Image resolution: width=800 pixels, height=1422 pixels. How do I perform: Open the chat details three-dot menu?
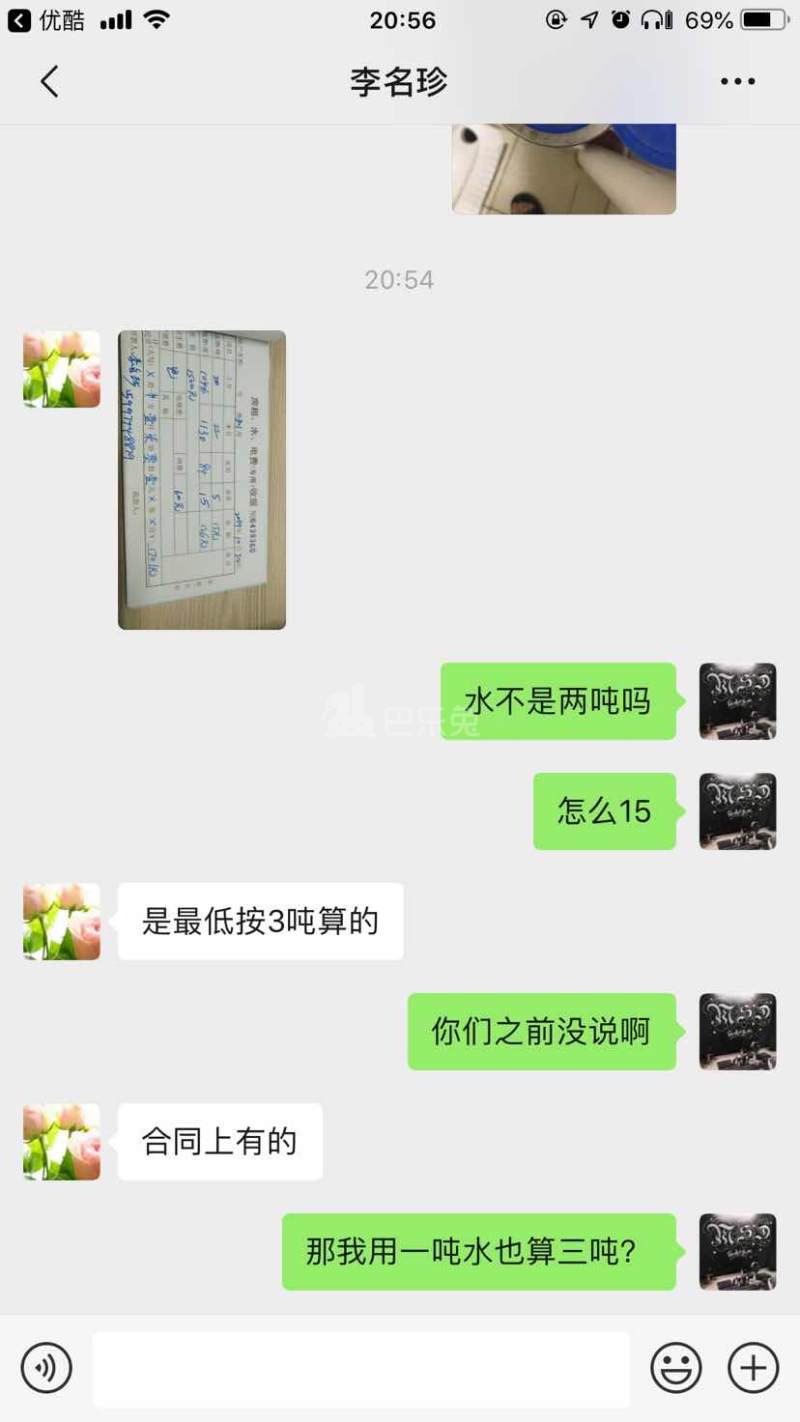737,82
